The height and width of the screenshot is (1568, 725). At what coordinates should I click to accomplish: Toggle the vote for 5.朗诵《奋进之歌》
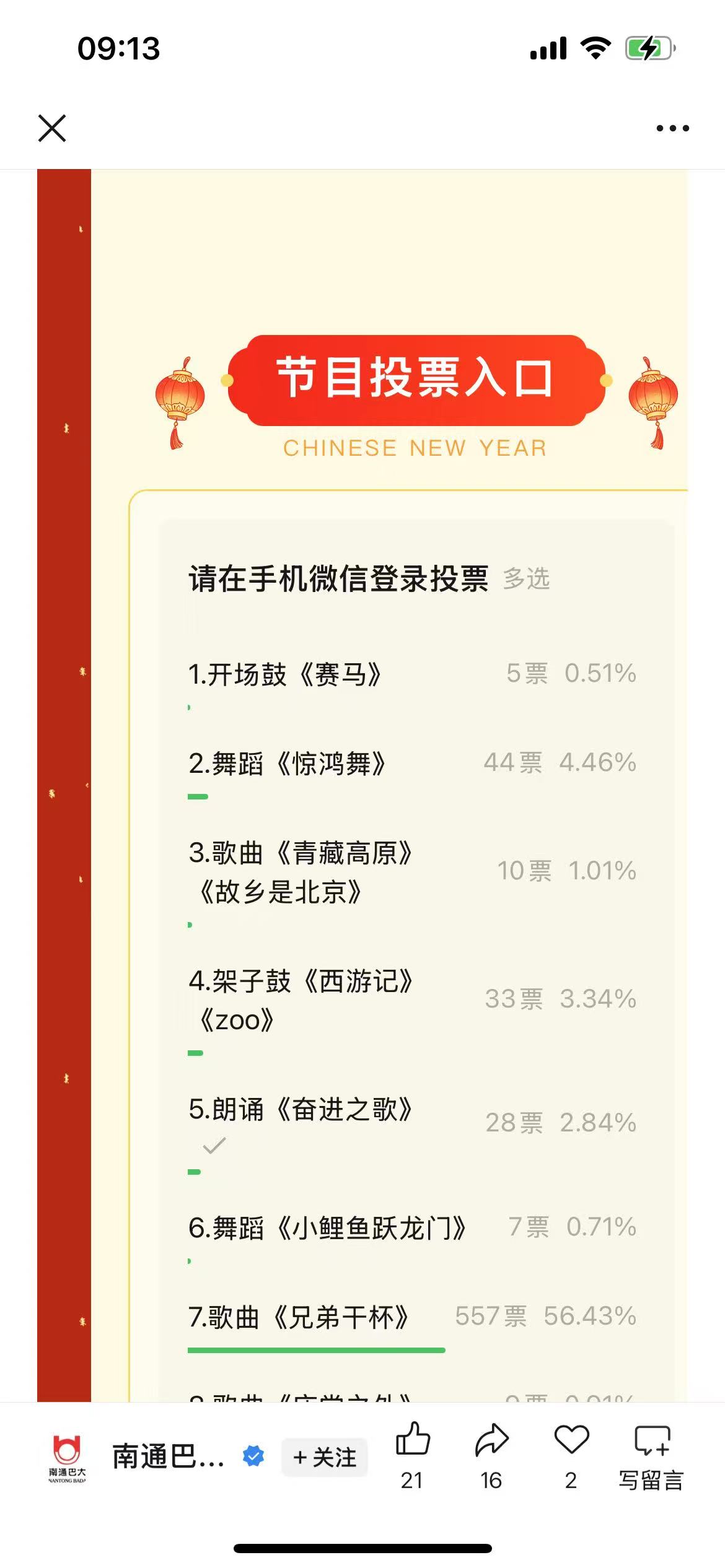coord(301,1110)
